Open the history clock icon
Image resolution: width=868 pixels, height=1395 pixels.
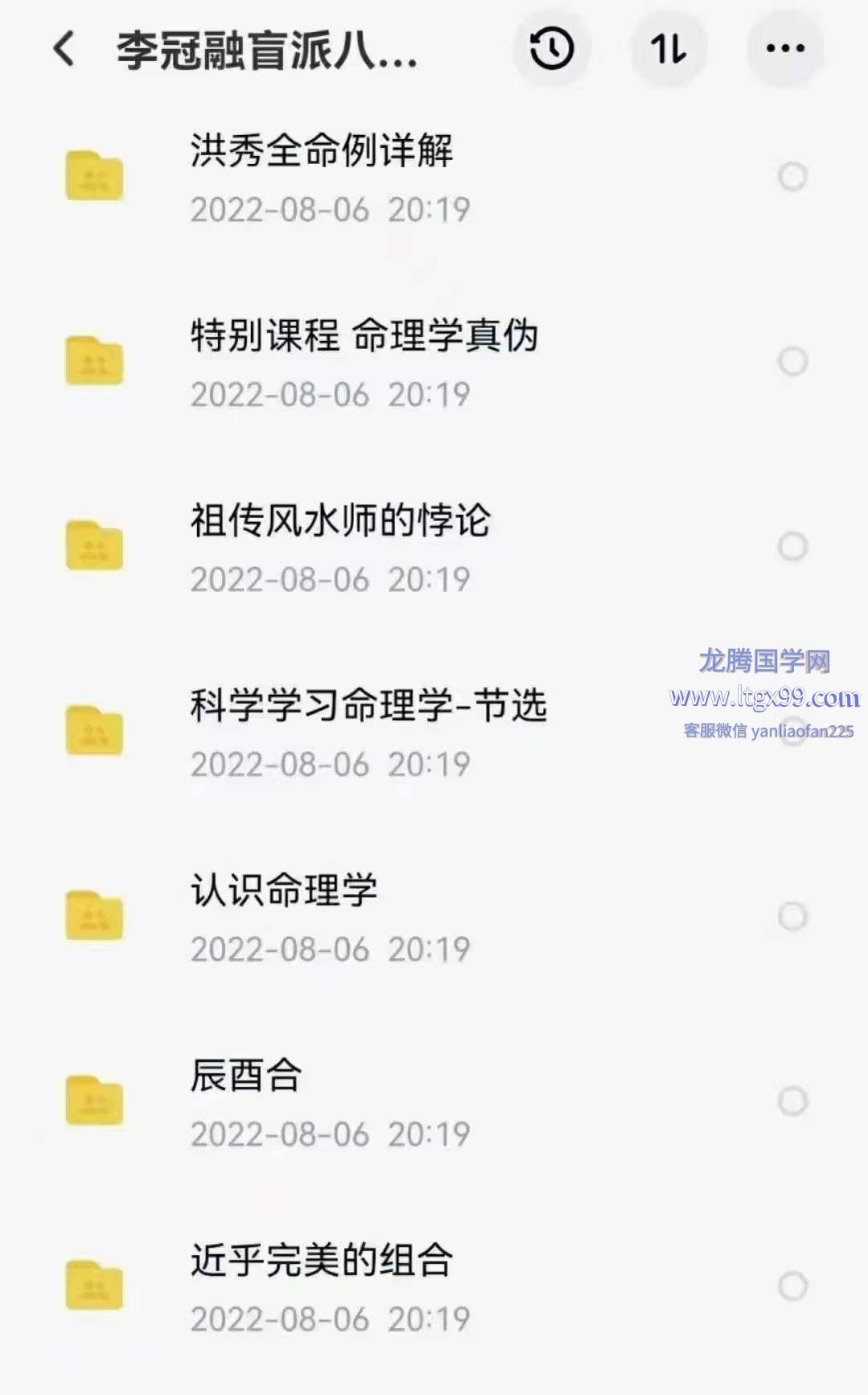(552, 48)
